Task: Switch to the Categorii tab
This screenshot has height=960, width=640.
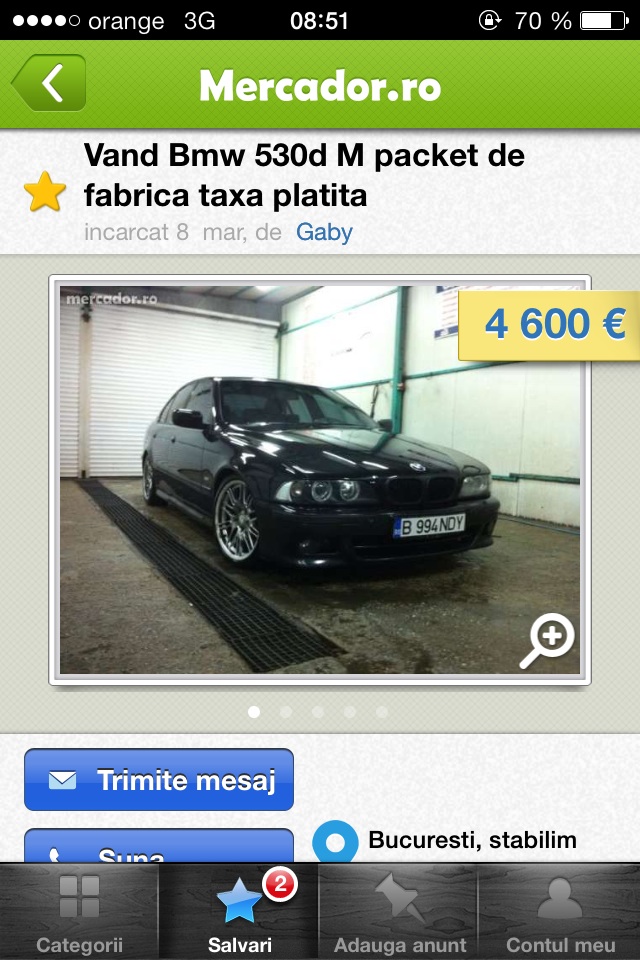Action: click(79, 912)
